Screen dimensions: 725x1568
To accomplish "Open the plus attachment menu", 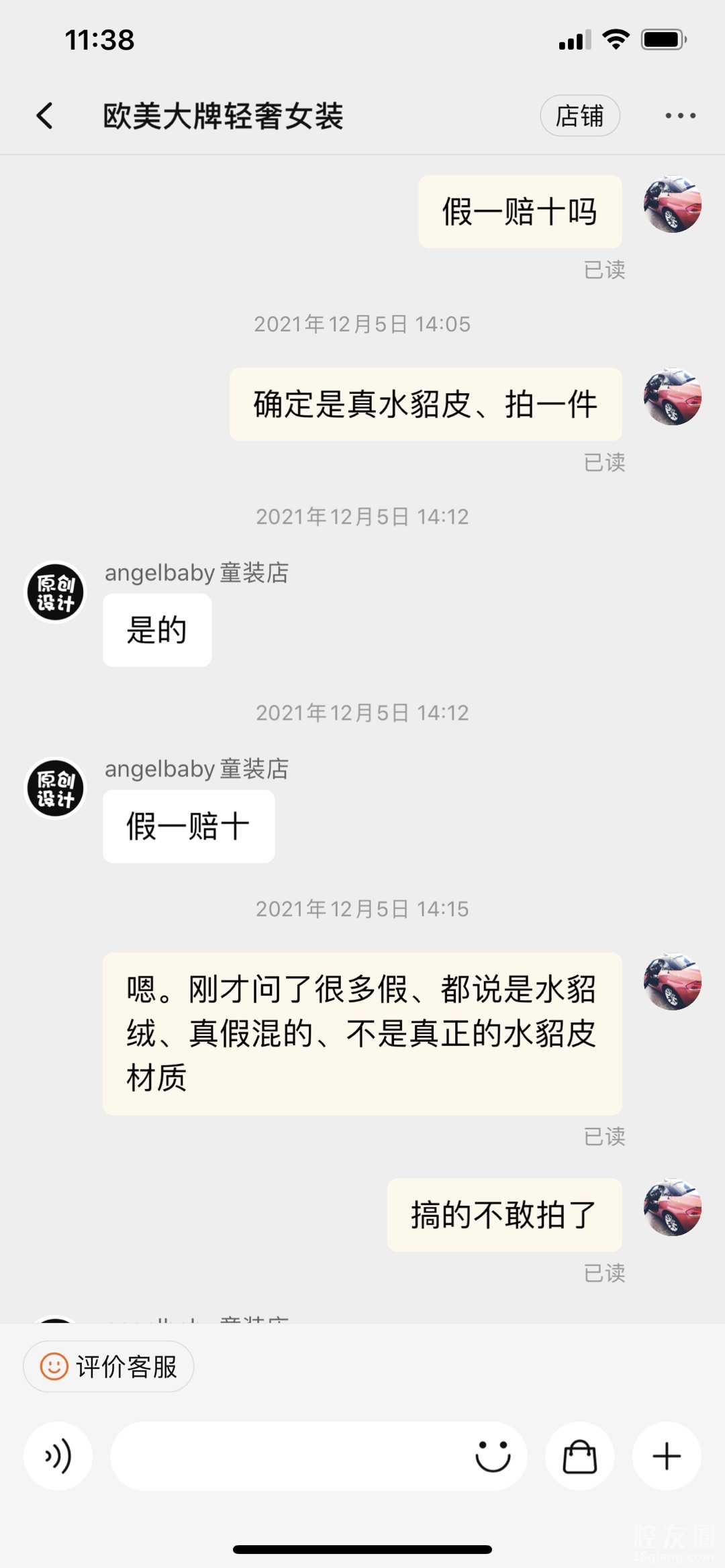I will point(667,1456).
